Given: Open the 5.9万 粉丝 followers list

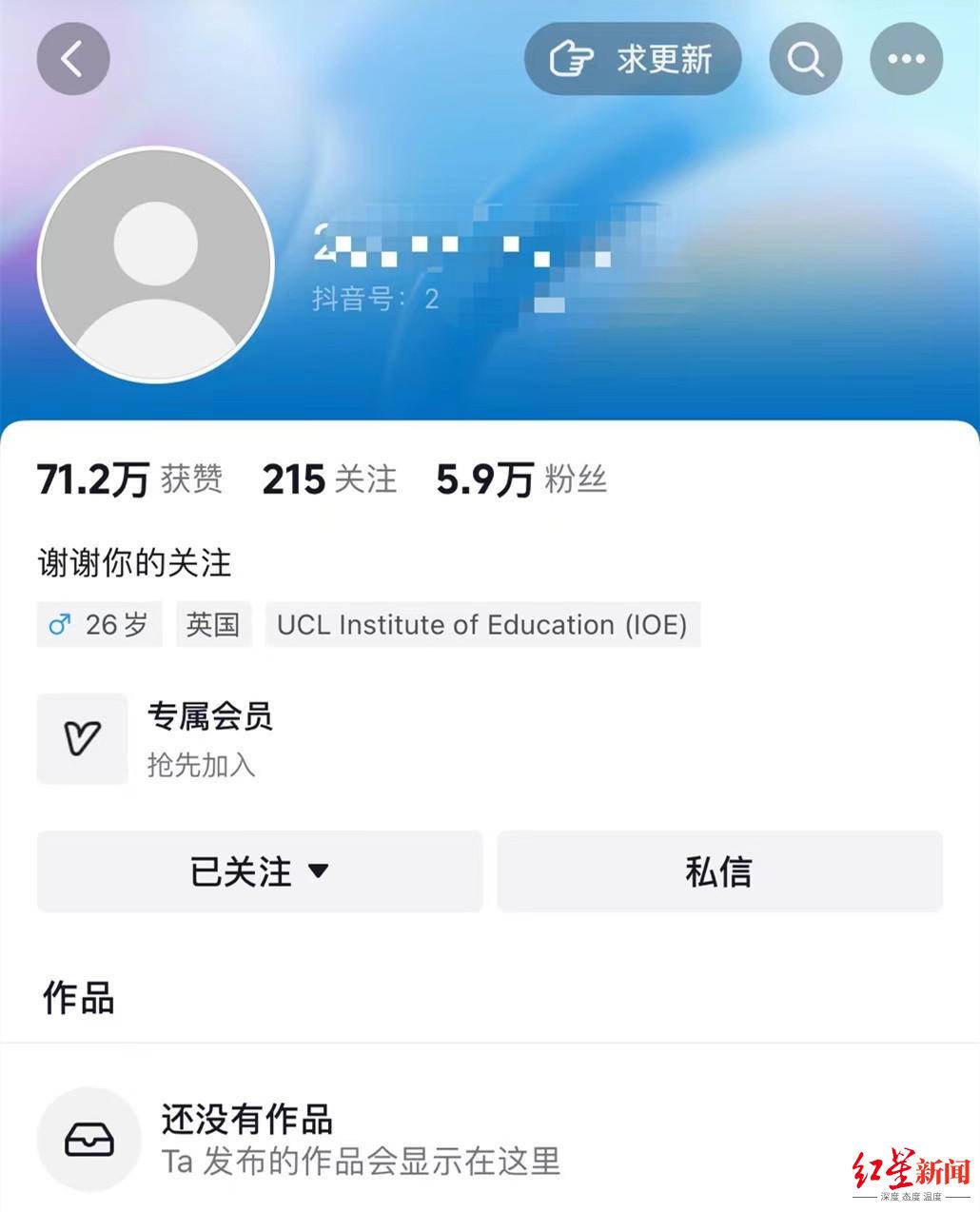Looking at the screenshot, I should point(520,479).
